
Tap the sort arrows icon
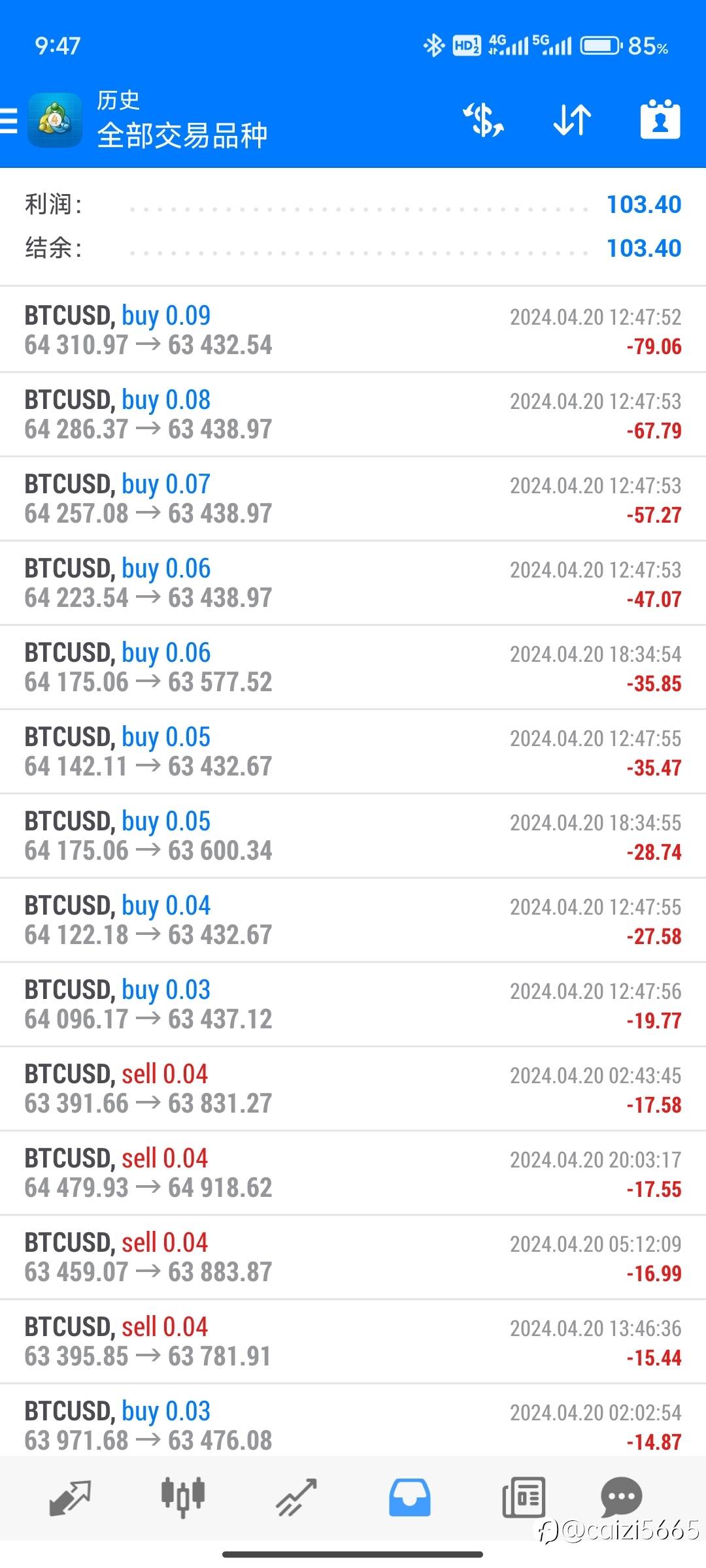[572, 120]
